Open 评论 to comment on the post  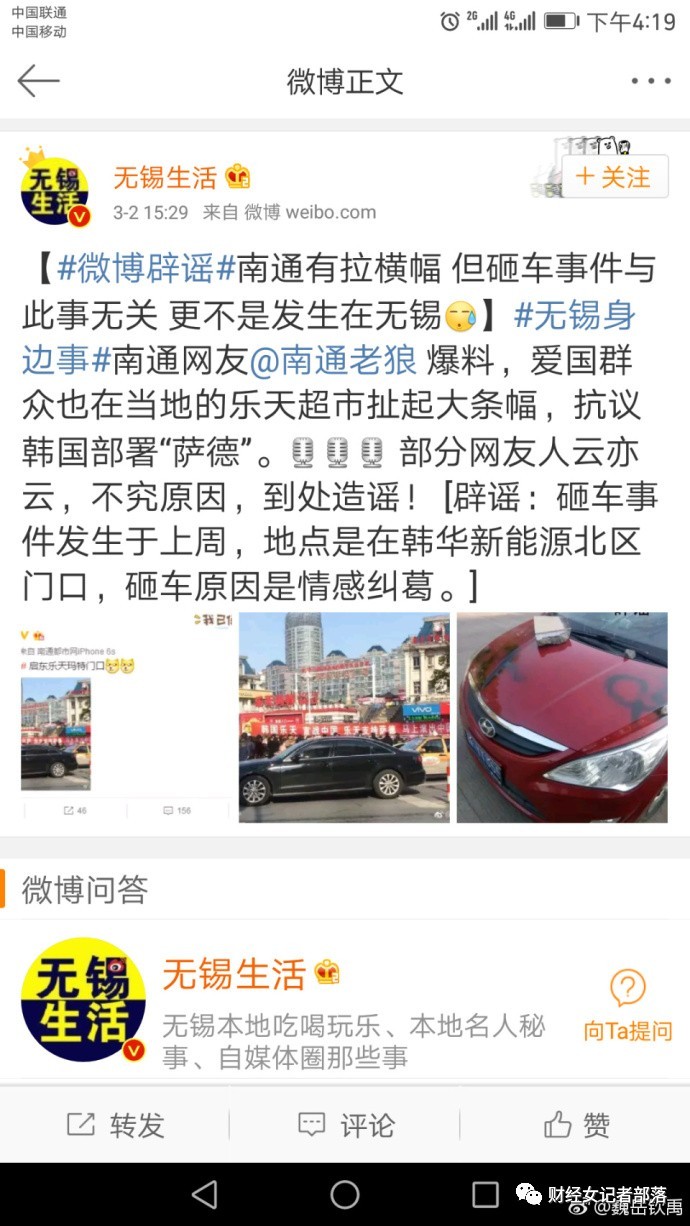[346, 1125]
